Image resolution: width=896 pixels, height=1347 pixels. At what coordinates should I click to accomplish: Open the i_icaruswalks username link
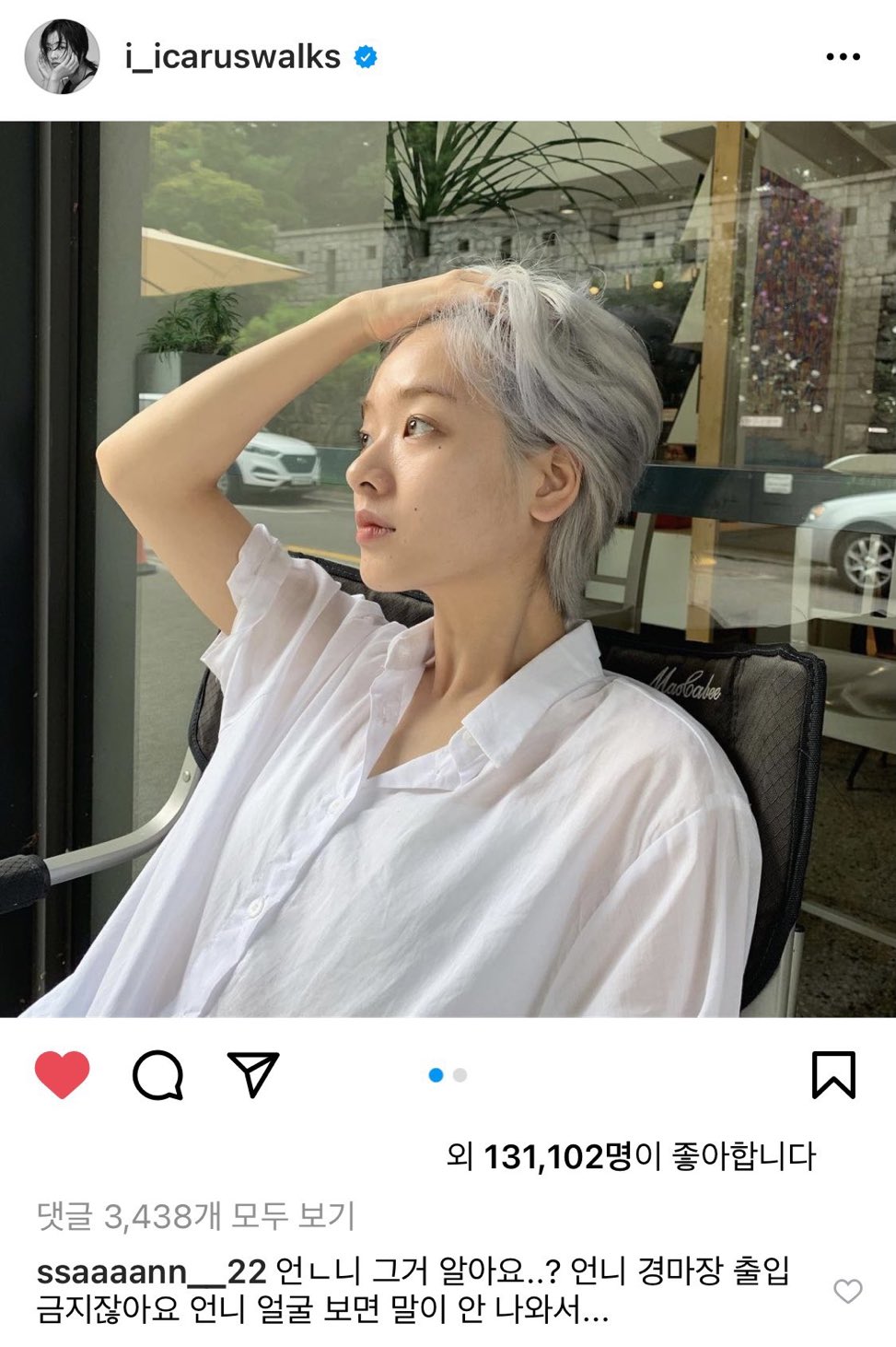232,57
